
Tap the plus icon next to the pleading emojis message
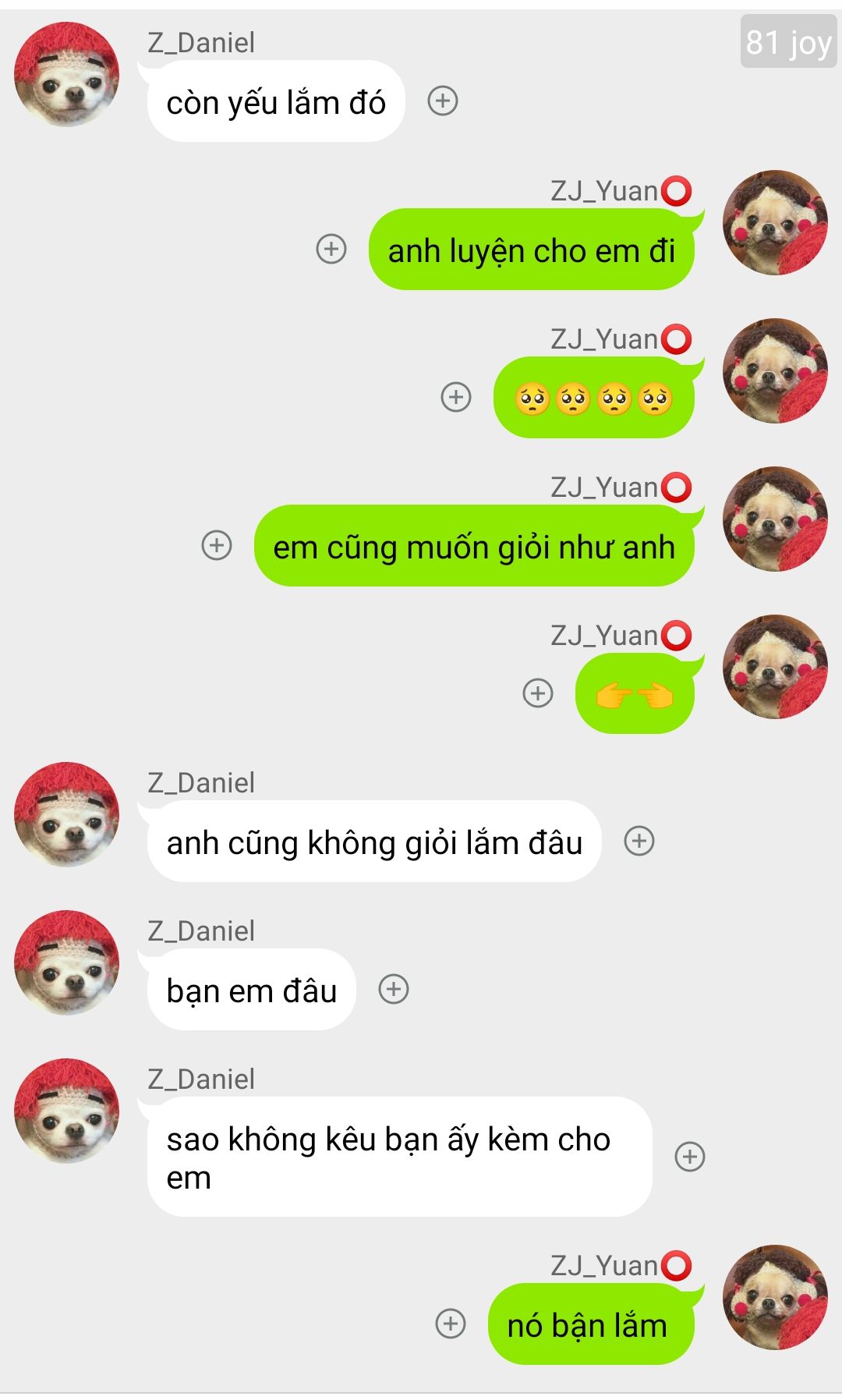(x=456, y=397)
